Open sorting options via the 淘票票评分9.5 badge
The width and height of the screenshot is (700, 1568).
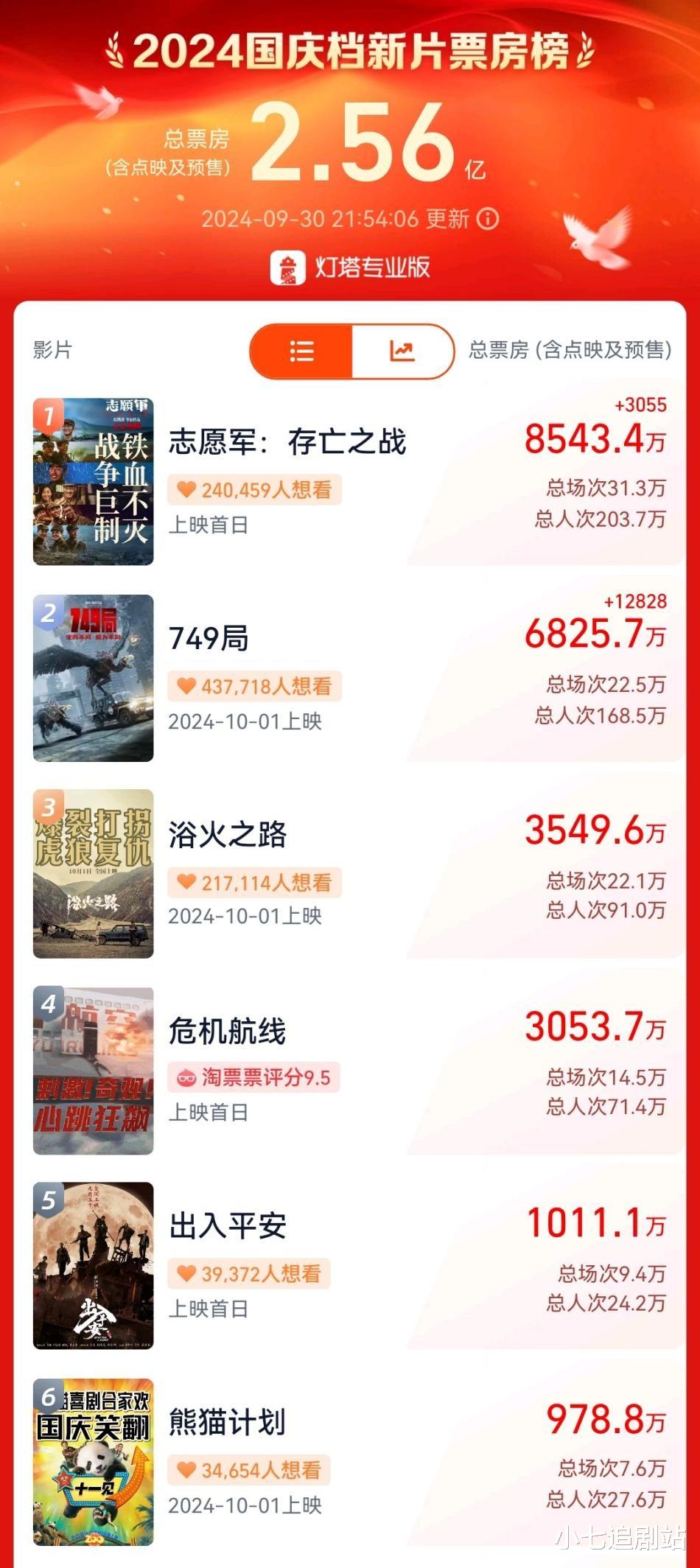coord(253,1077)
